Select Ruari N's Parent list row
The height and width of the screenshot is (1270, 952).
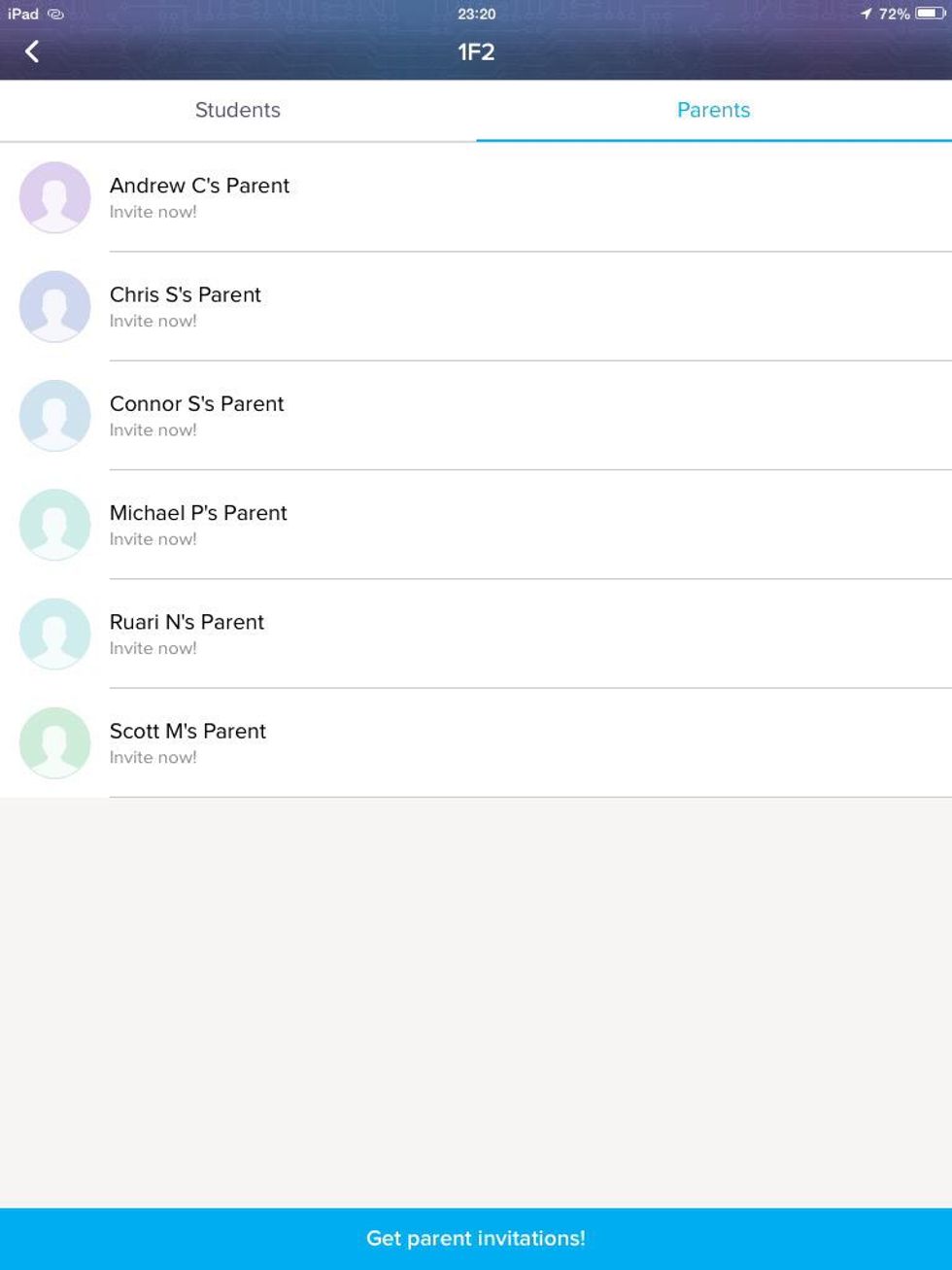pos(476,634)
